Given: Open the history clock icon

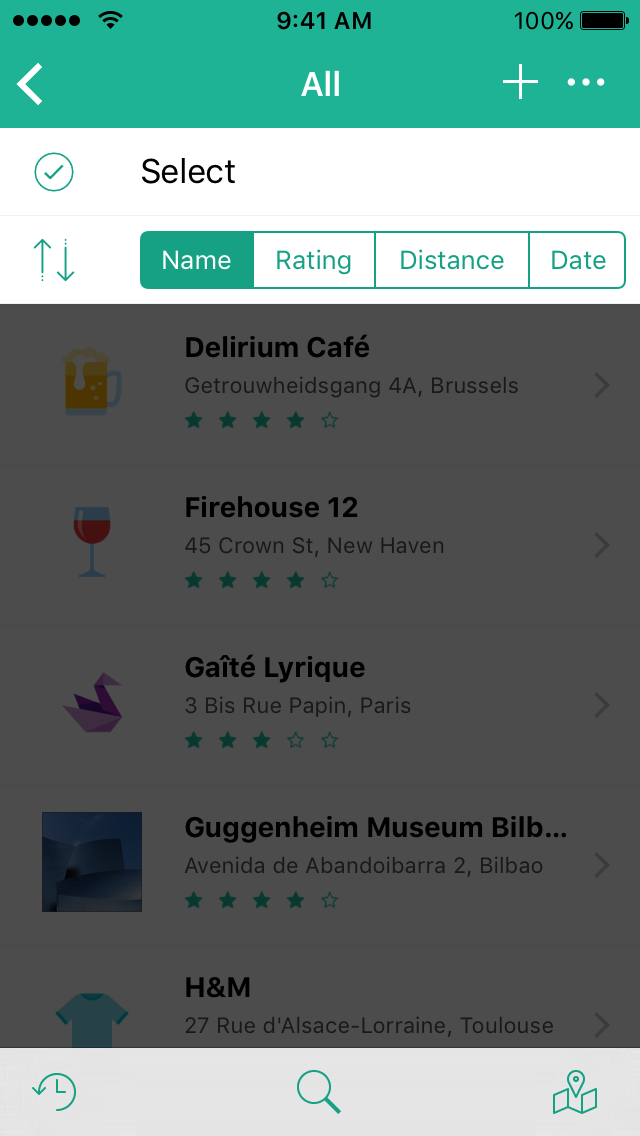Looking at the screenshot, I should coord(54,1092).
